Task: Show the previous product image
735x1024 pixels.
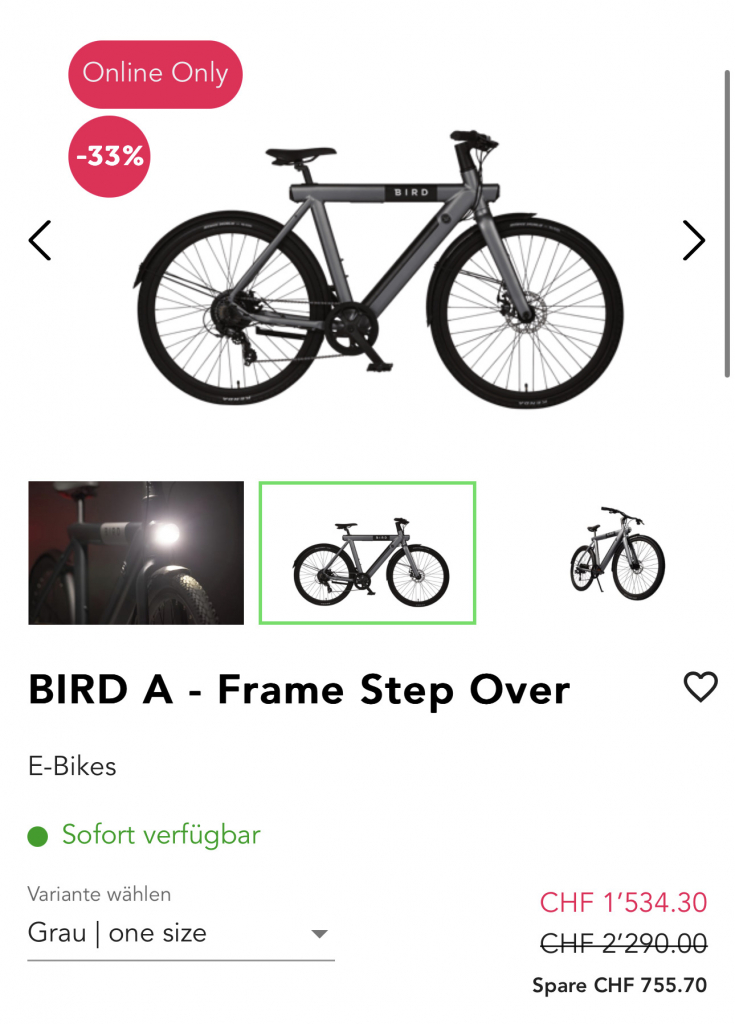Action: tap(40, 241)
